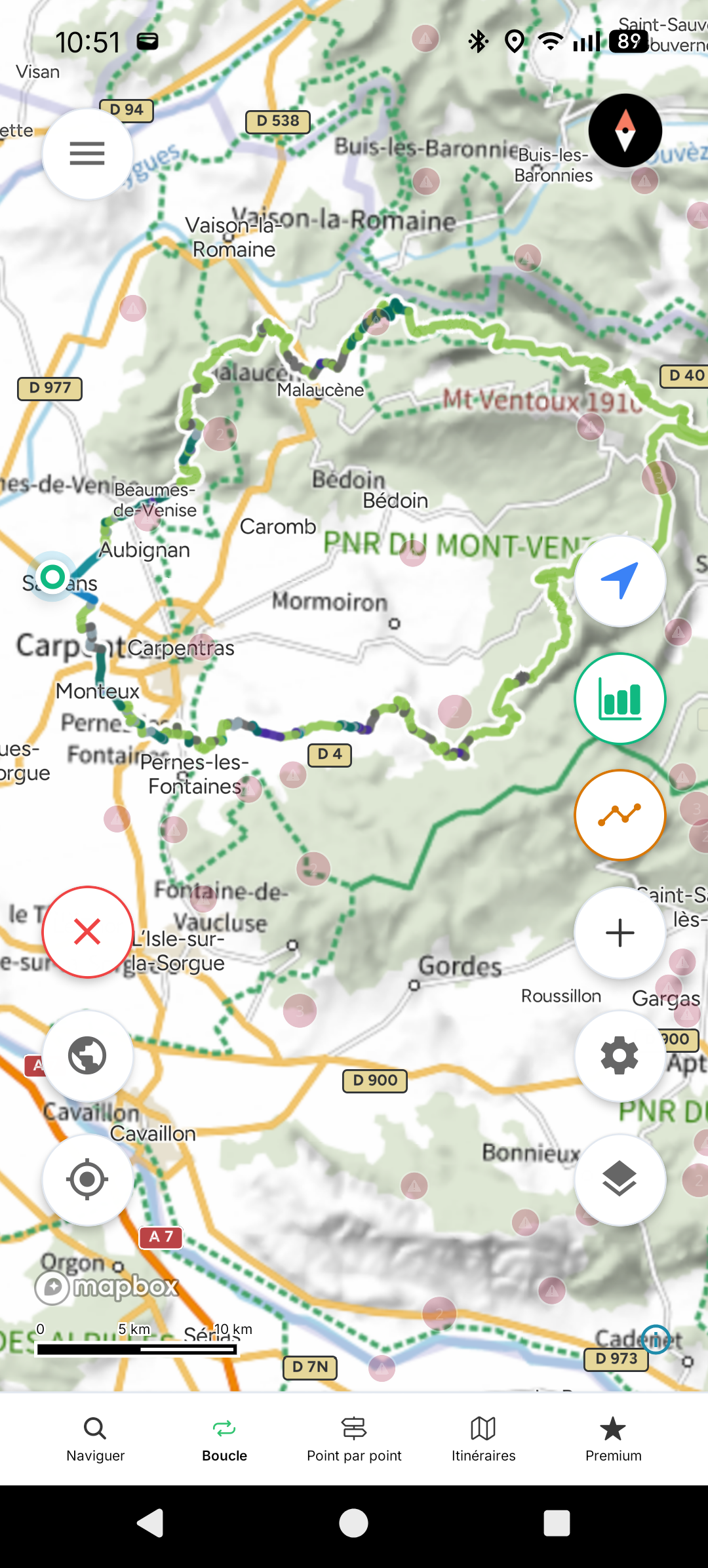Tap the plus button
Image resolution: width=708 pixels, height=1568 pixels.
pyautogui.click(x=619, y=932)
